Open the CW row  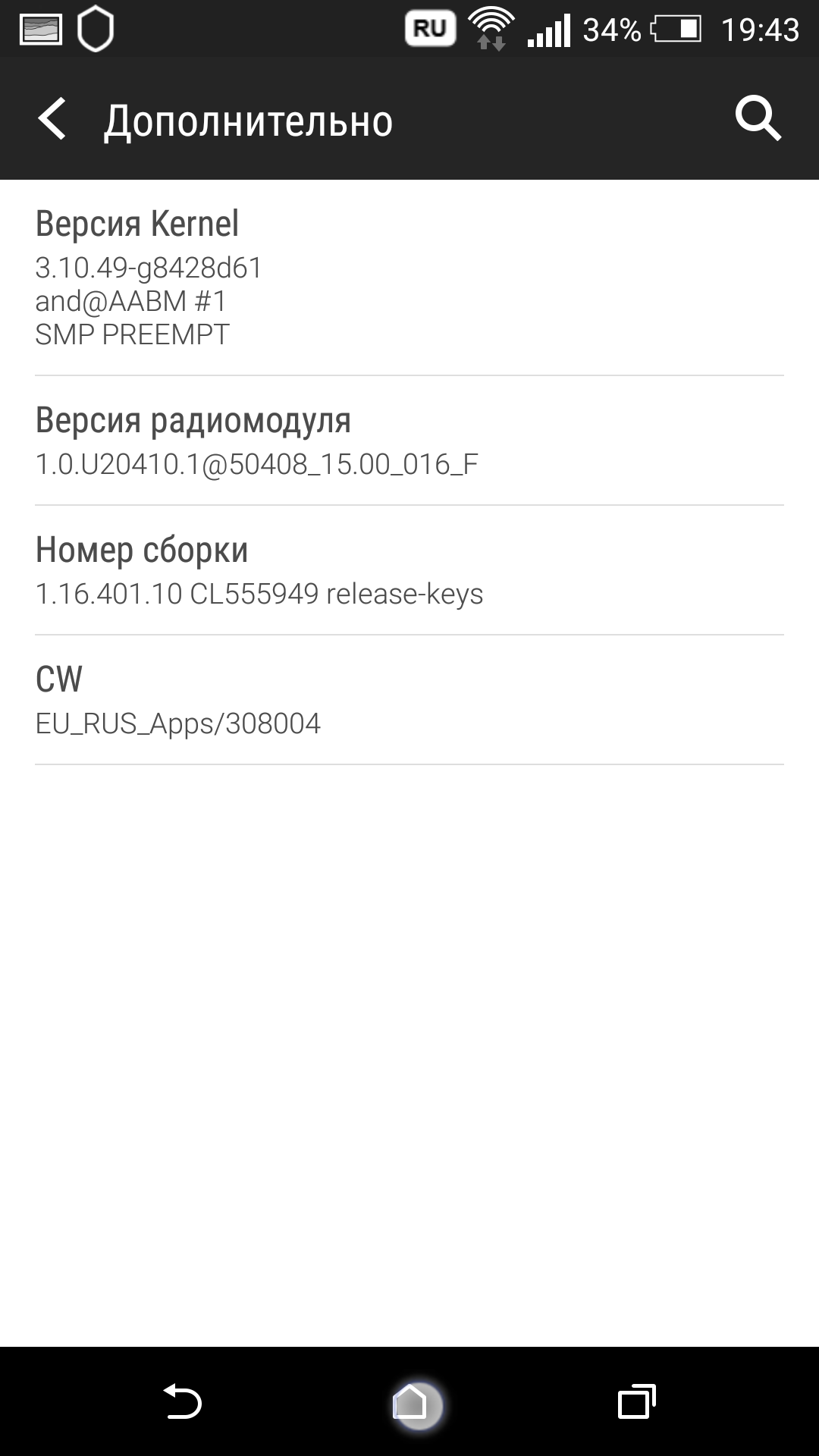pyautogui.click(x=409, y=700)
